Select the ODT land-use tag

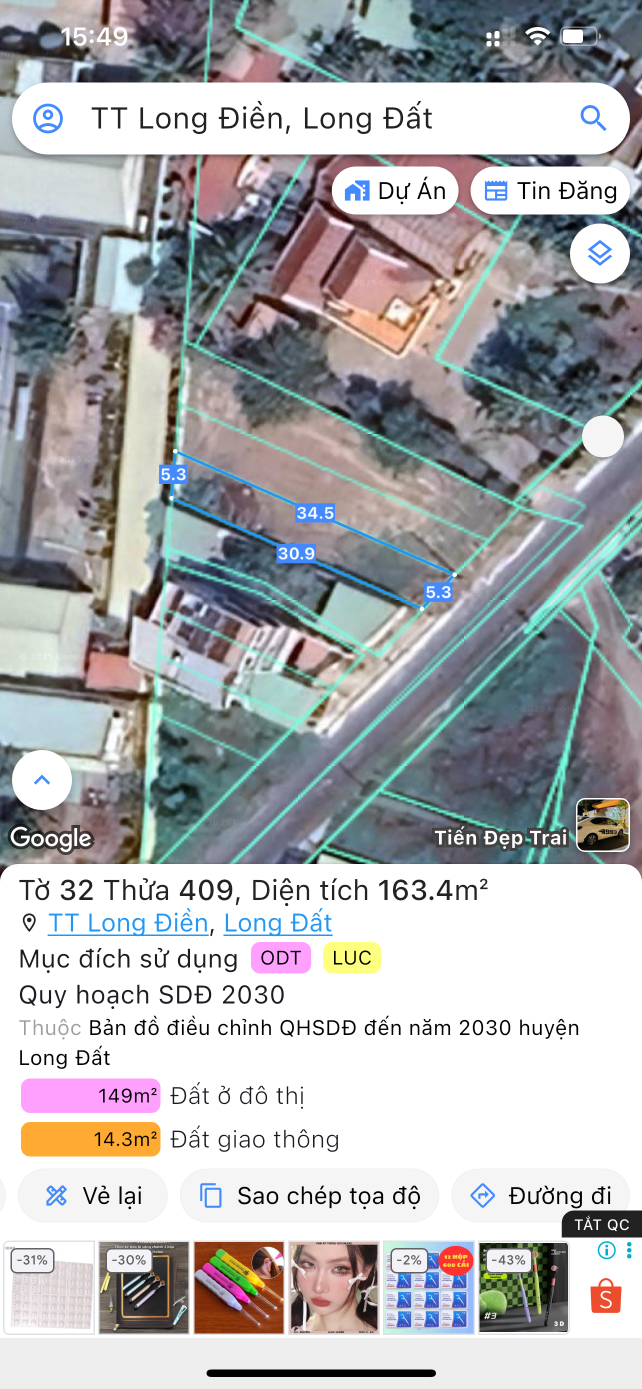[x=281, y=958]
